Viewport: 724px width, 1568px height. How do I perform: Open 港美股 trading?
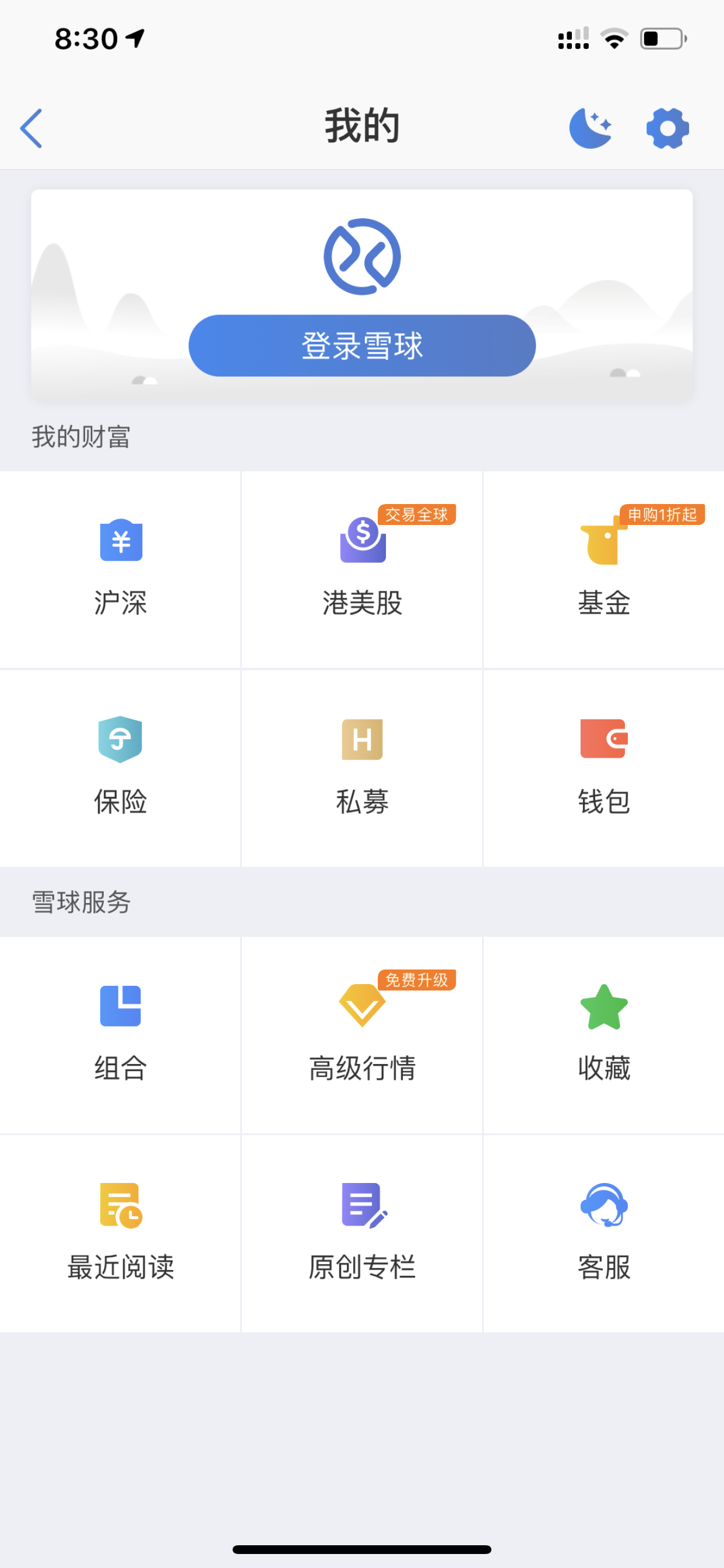(x=362, y=569)
